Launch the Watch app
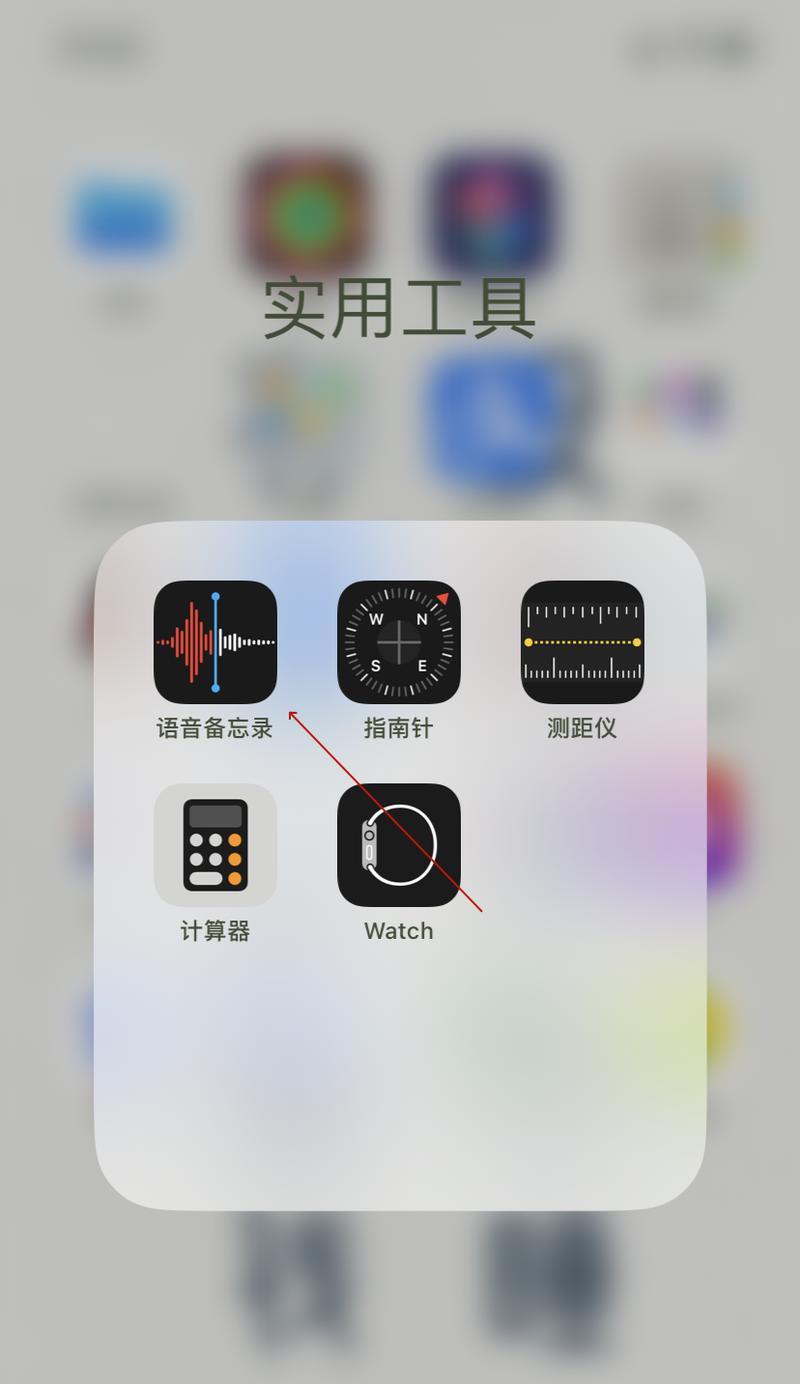The height and width of the screenshot is (1384, 800). [x=399, y=845]
